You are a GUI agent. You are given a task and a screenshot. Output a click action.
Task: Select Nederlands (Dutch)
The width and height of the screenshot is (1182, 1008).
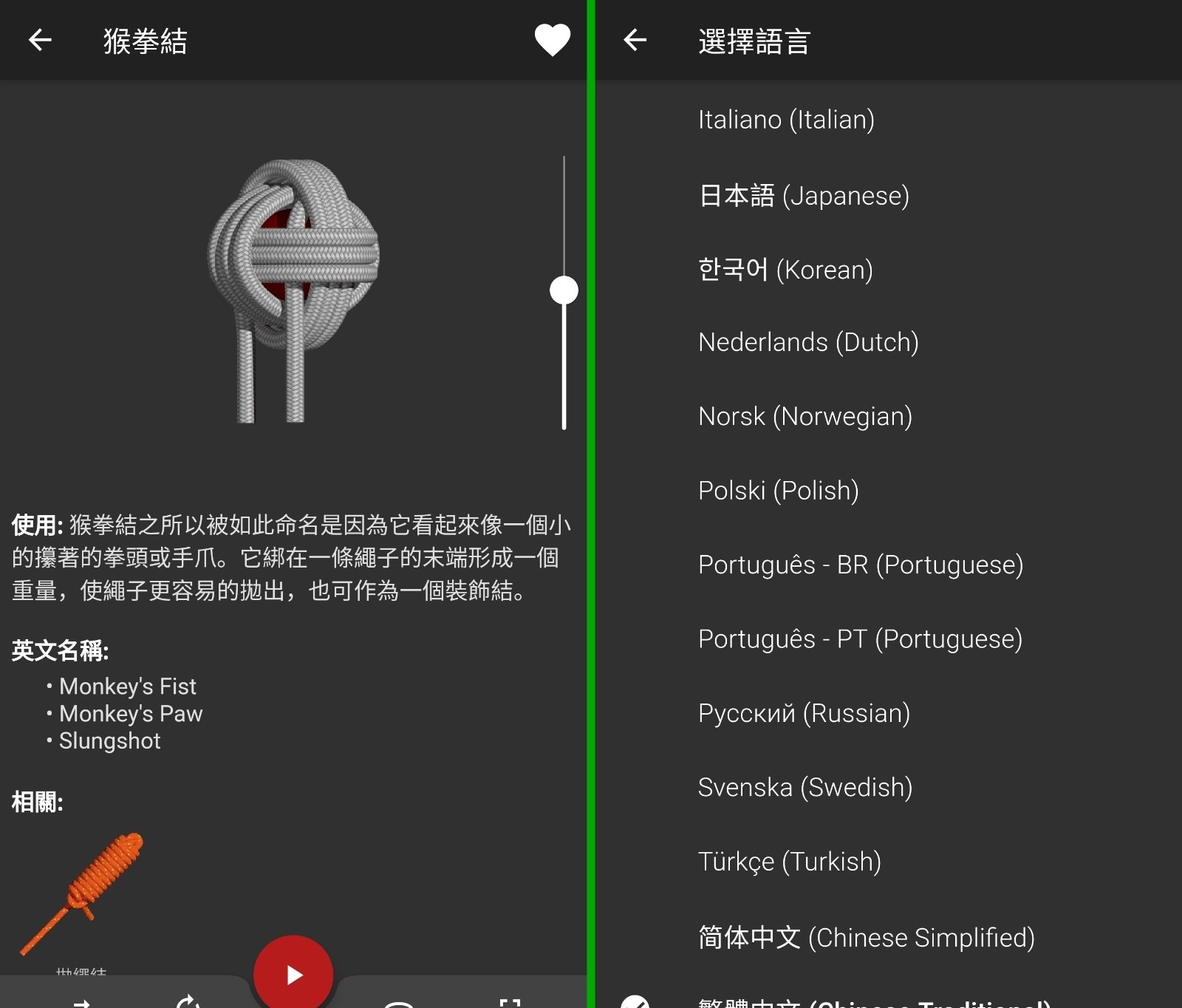(808, 342)
